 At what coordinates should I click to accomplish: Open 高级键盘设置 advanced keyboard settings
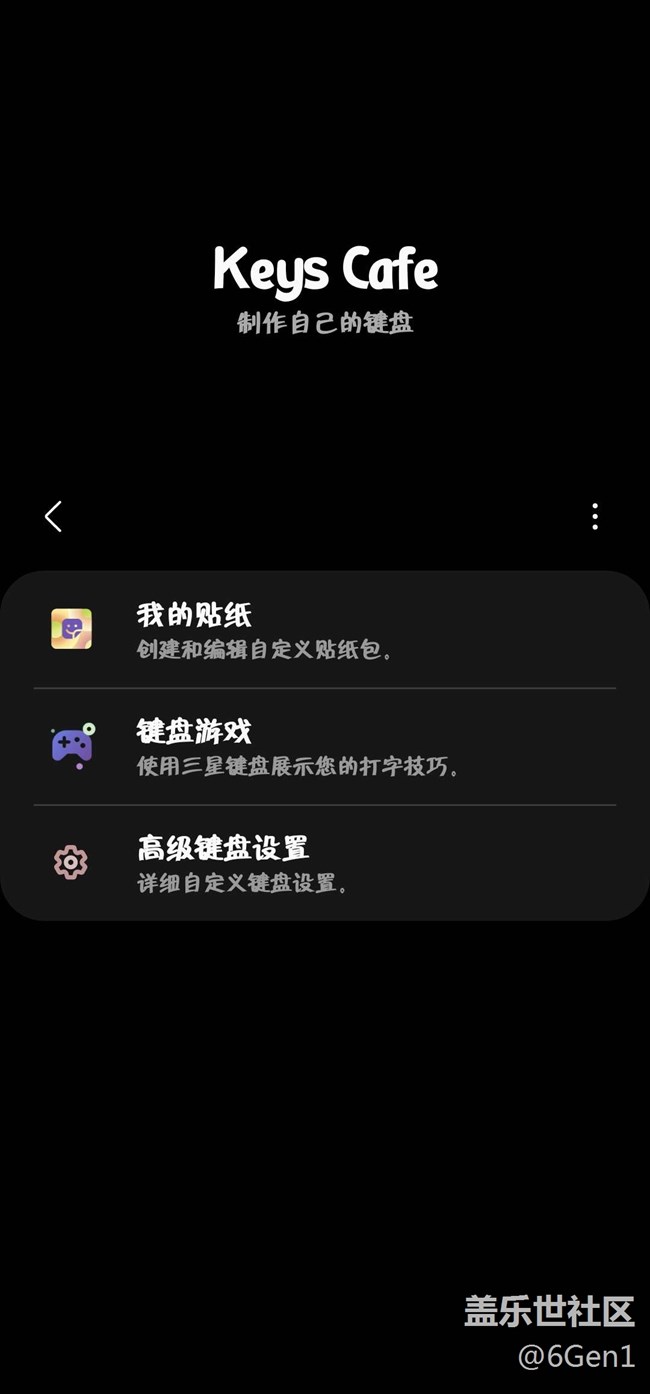(x=324, y=863)
